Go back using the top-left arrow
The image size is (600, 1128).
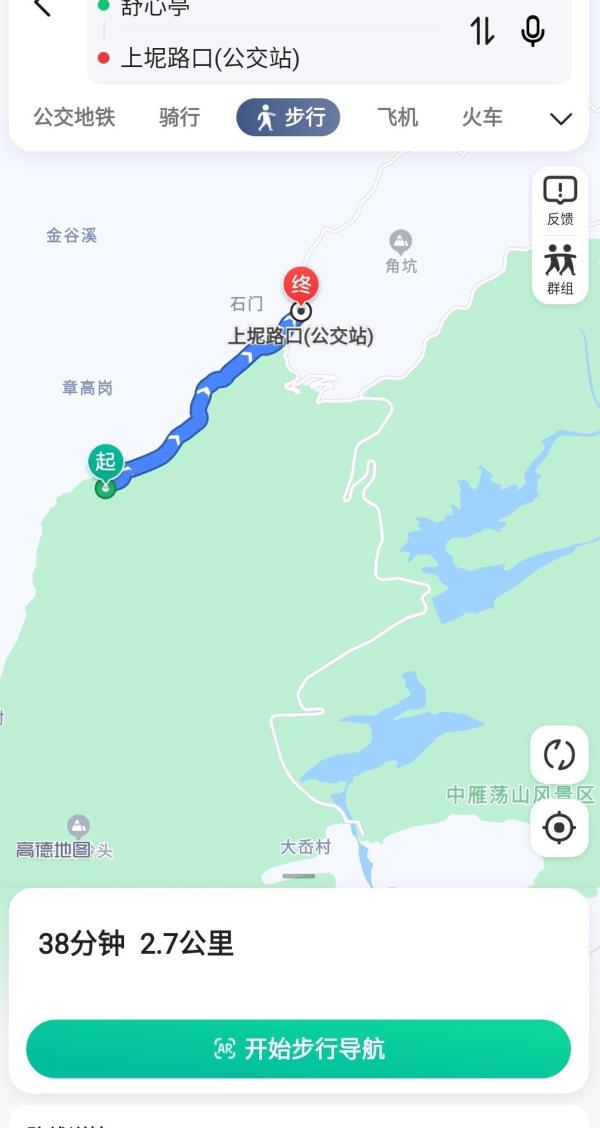coord(42,7)
